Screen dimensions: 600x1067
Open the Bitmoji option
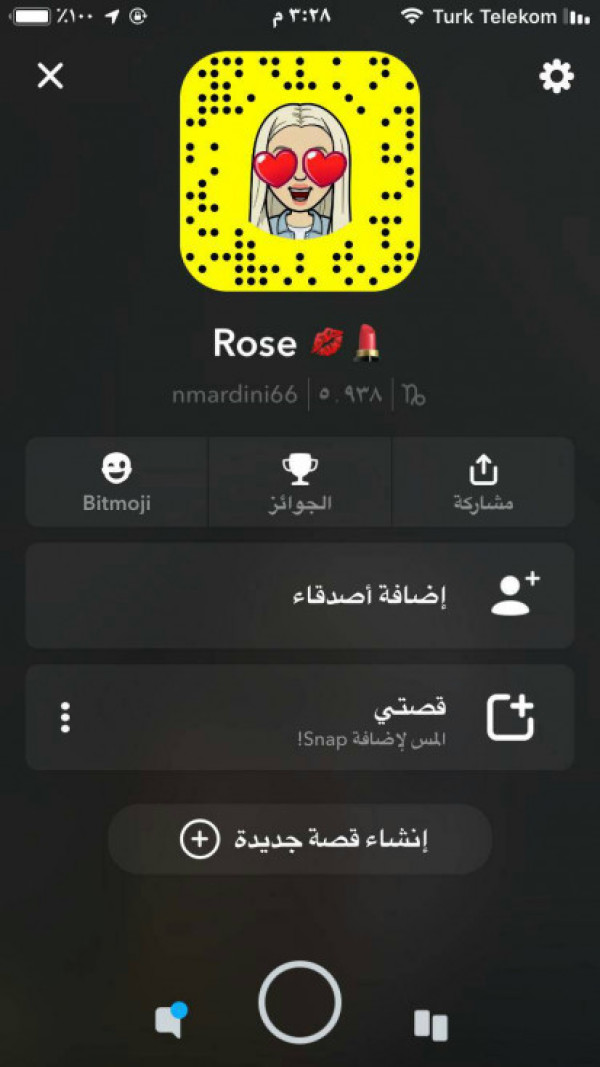coord(116,482)
